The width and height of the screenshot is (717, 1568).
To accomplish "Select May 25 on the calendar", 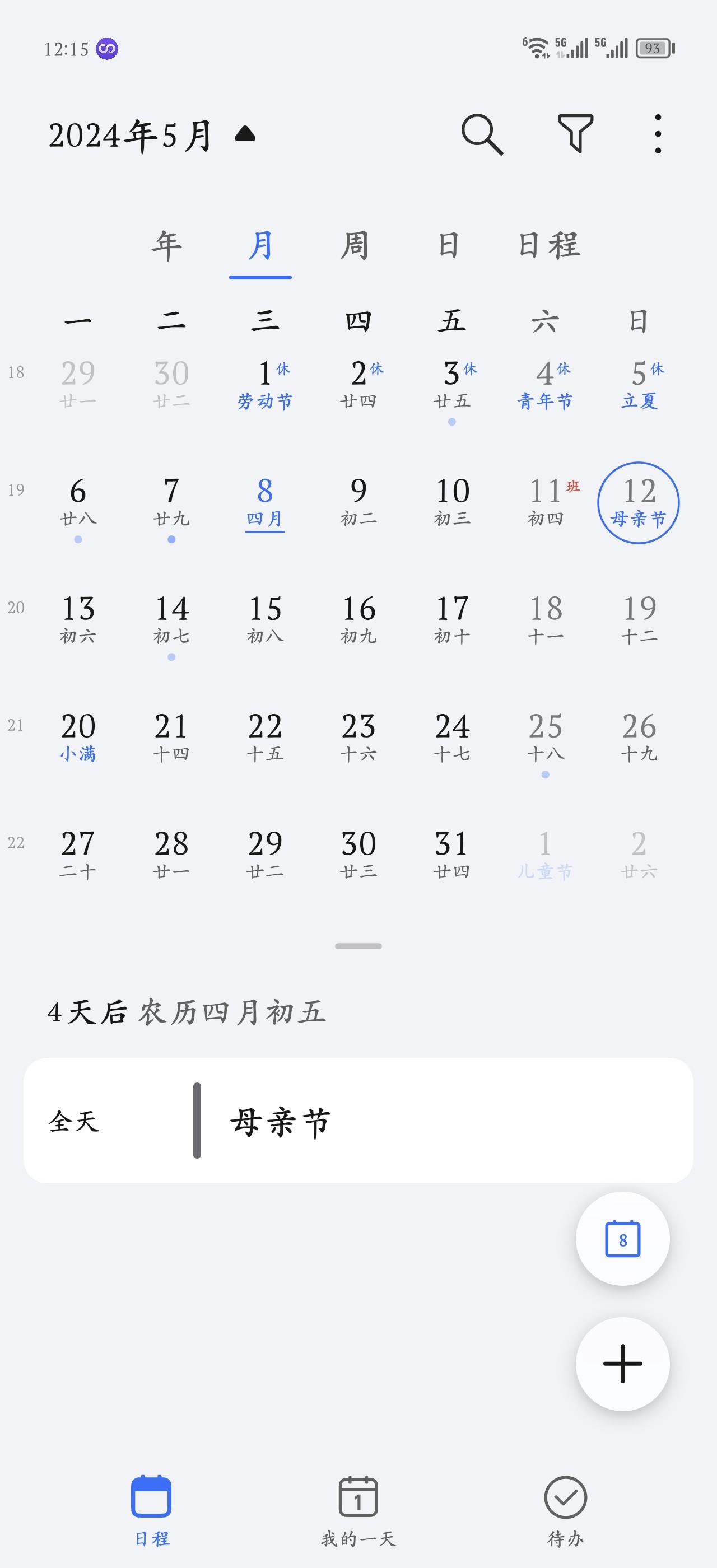I will point(546,738).
